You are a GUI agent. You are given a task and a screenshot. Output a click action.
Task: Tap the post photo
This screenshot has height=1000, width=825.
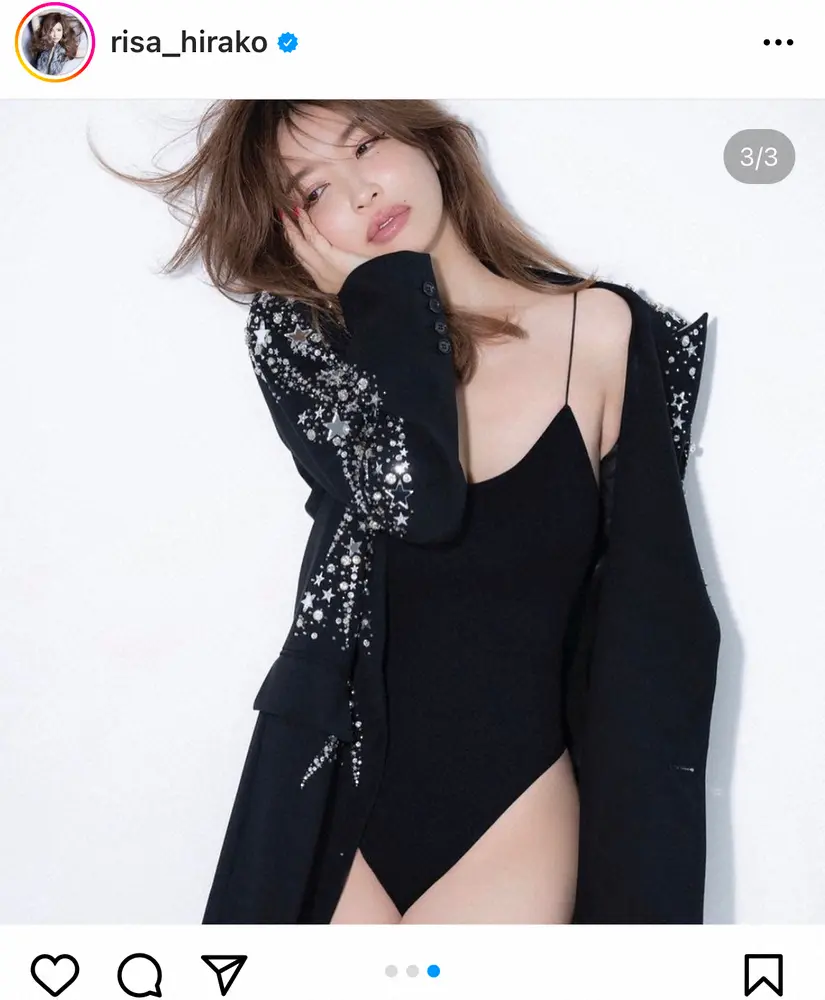412,510
